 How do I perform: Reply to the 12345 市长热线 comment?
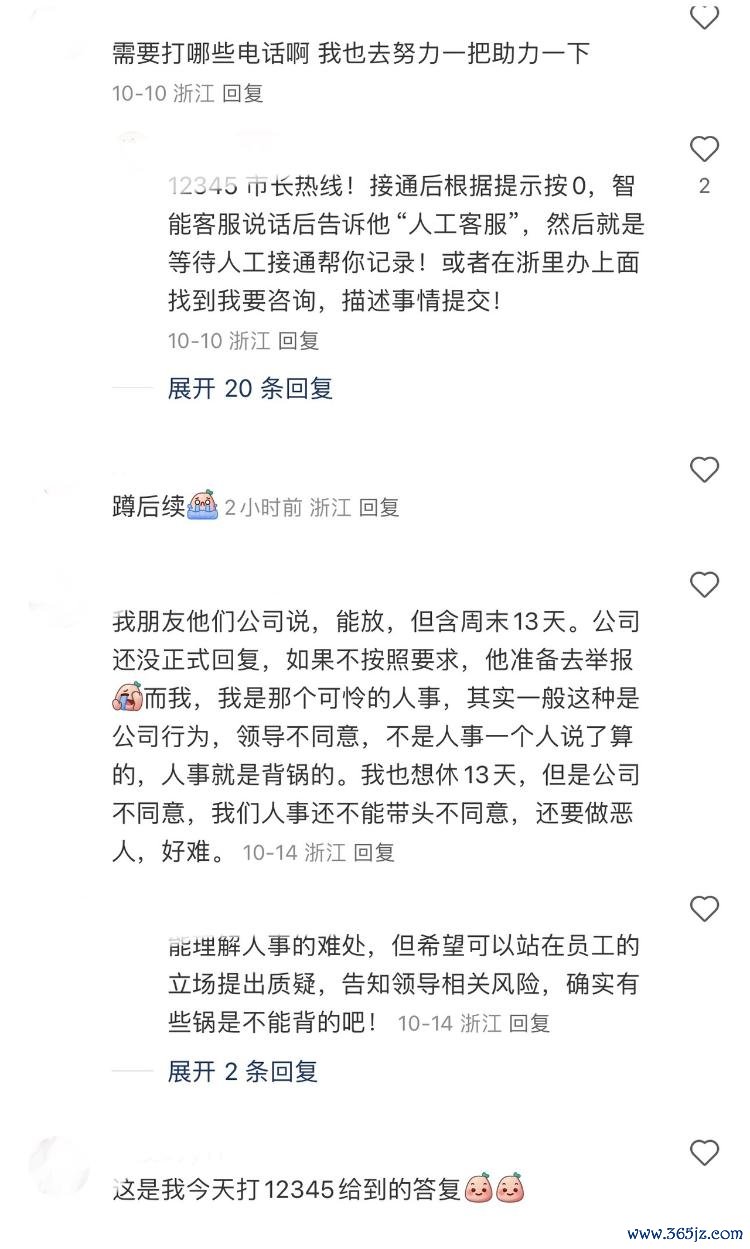[298, 340]
